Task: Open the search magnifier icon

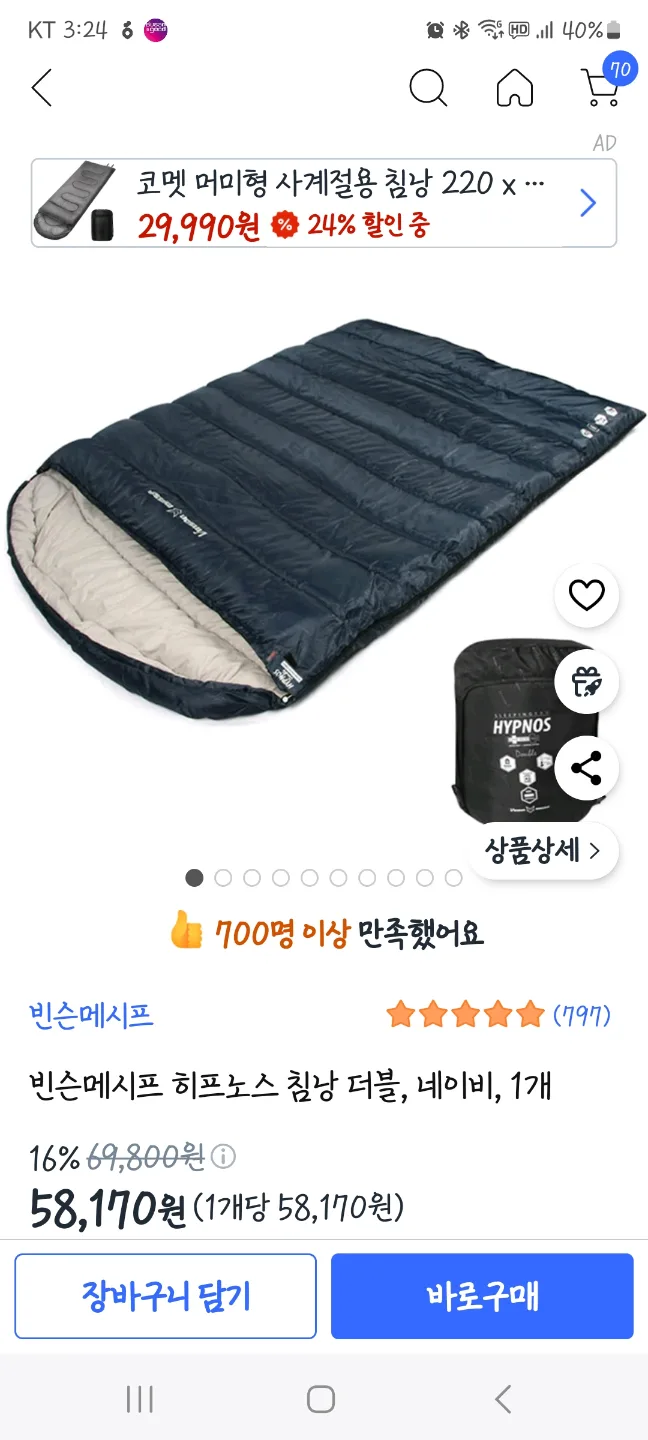Action: click(428, 89)
